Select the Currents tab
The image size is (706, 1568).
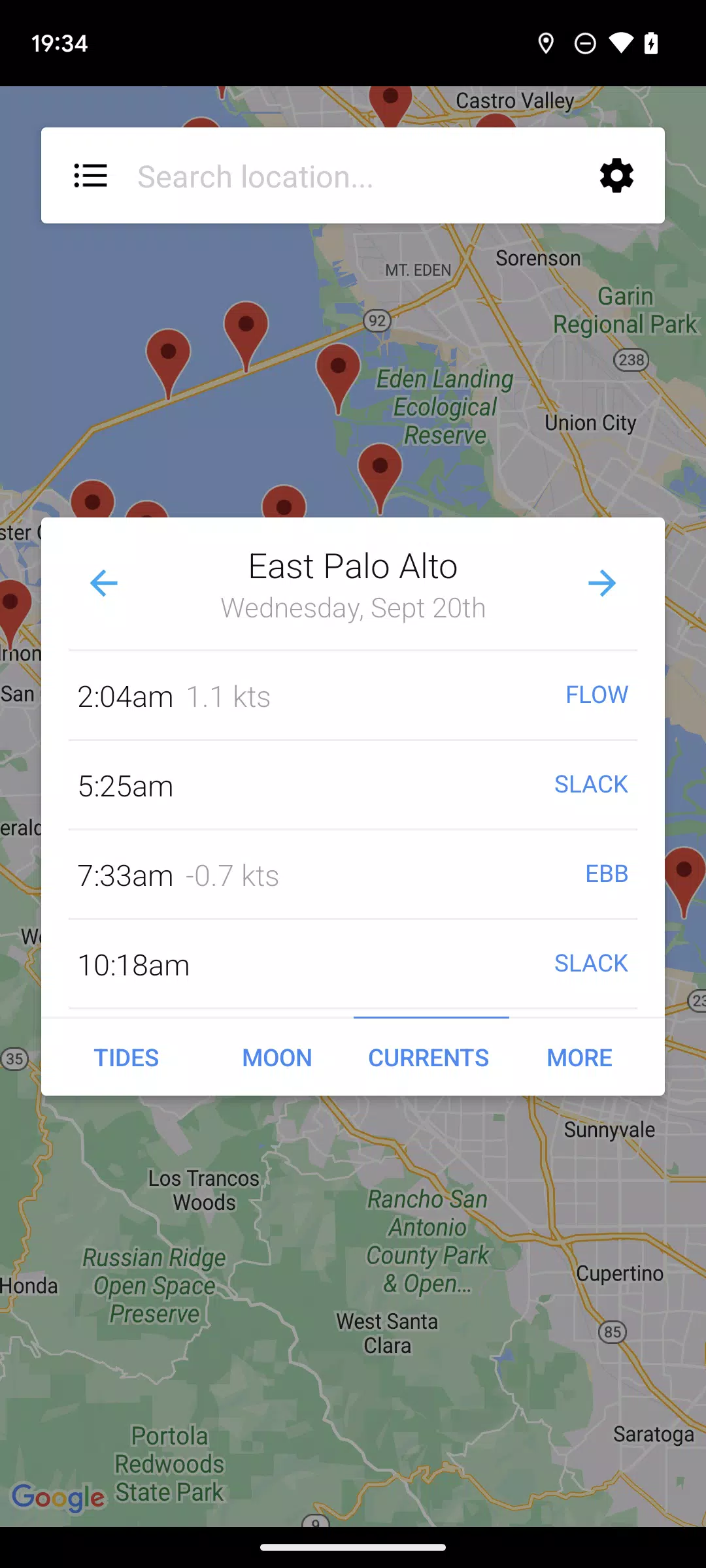429,1058
